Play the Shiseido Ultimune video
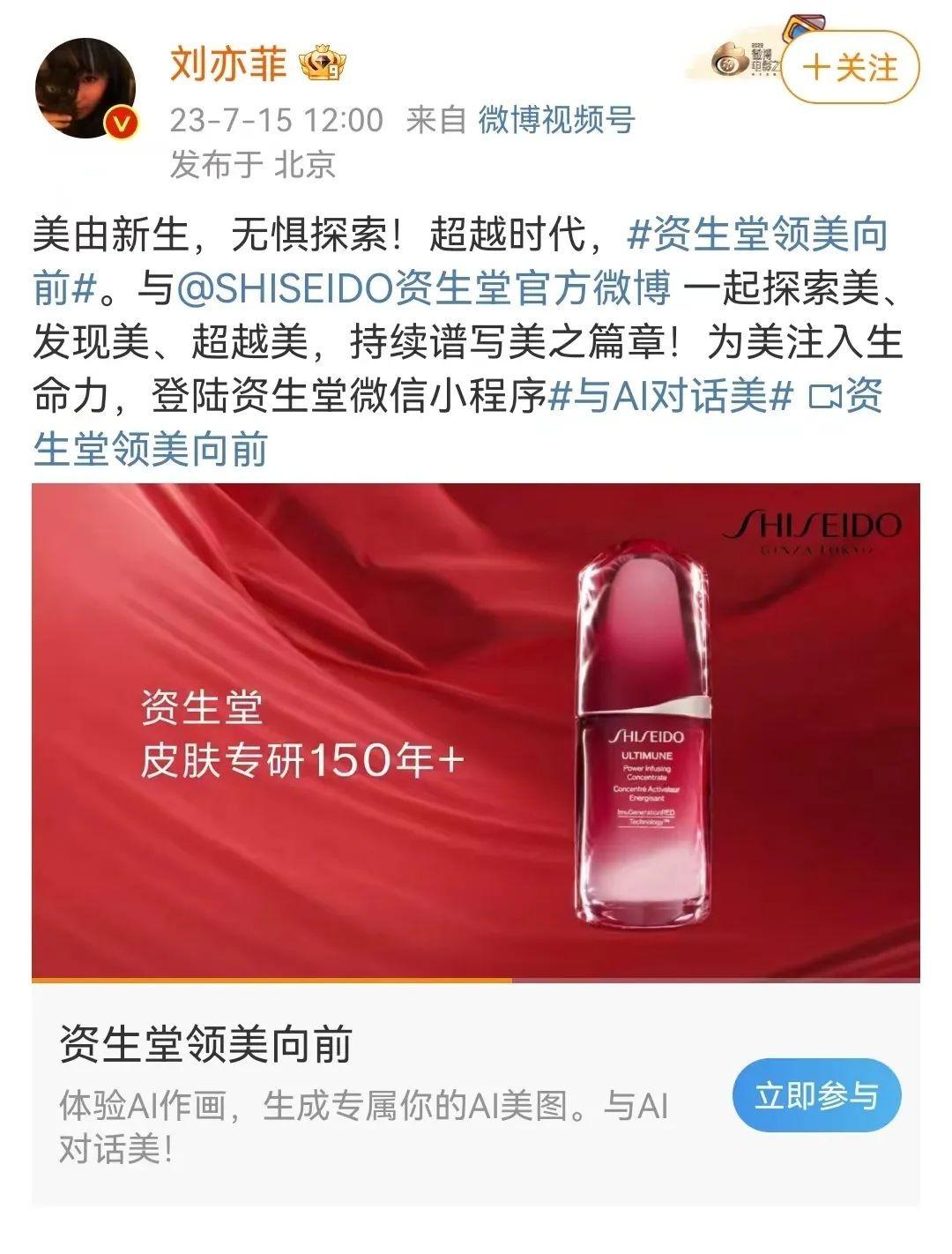 pos(475,730)
